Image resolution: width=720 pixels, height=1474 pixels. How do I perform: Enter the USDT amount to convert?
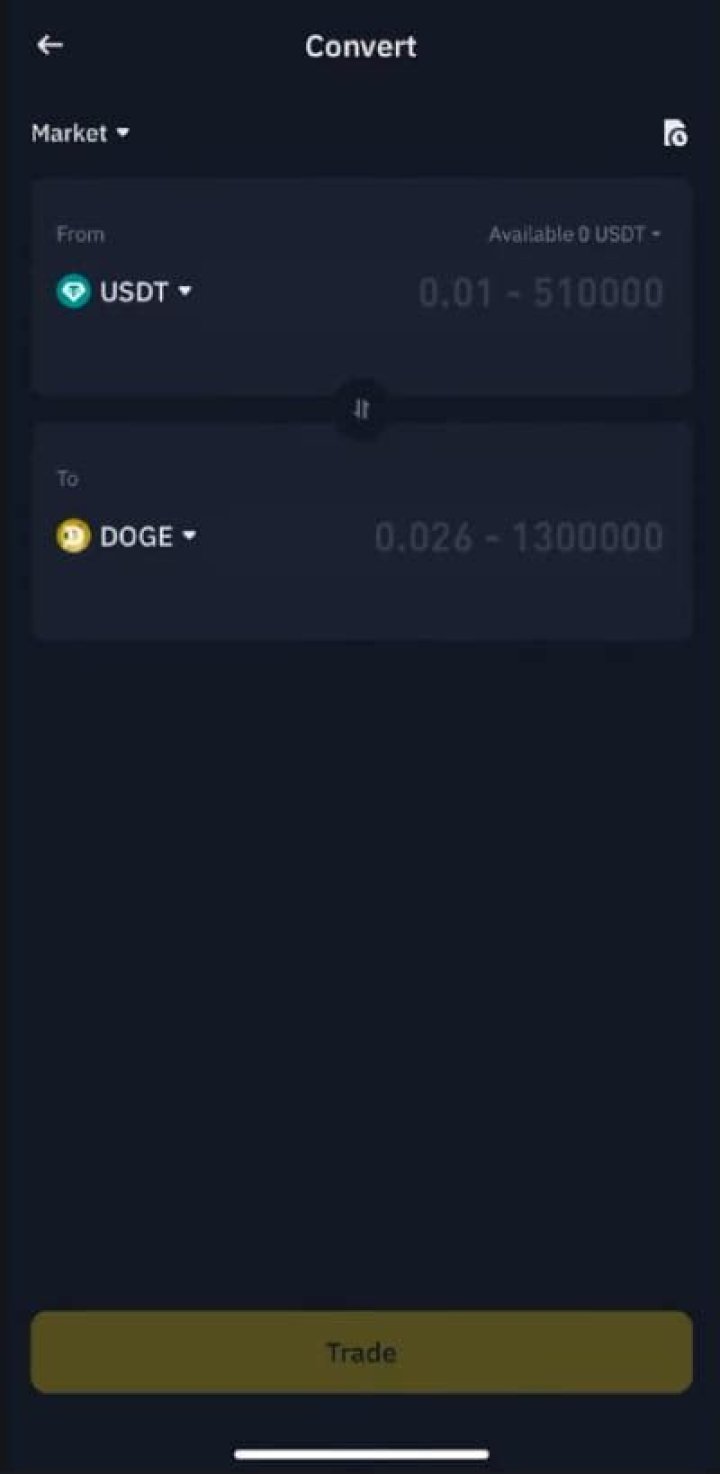(540, 293)
